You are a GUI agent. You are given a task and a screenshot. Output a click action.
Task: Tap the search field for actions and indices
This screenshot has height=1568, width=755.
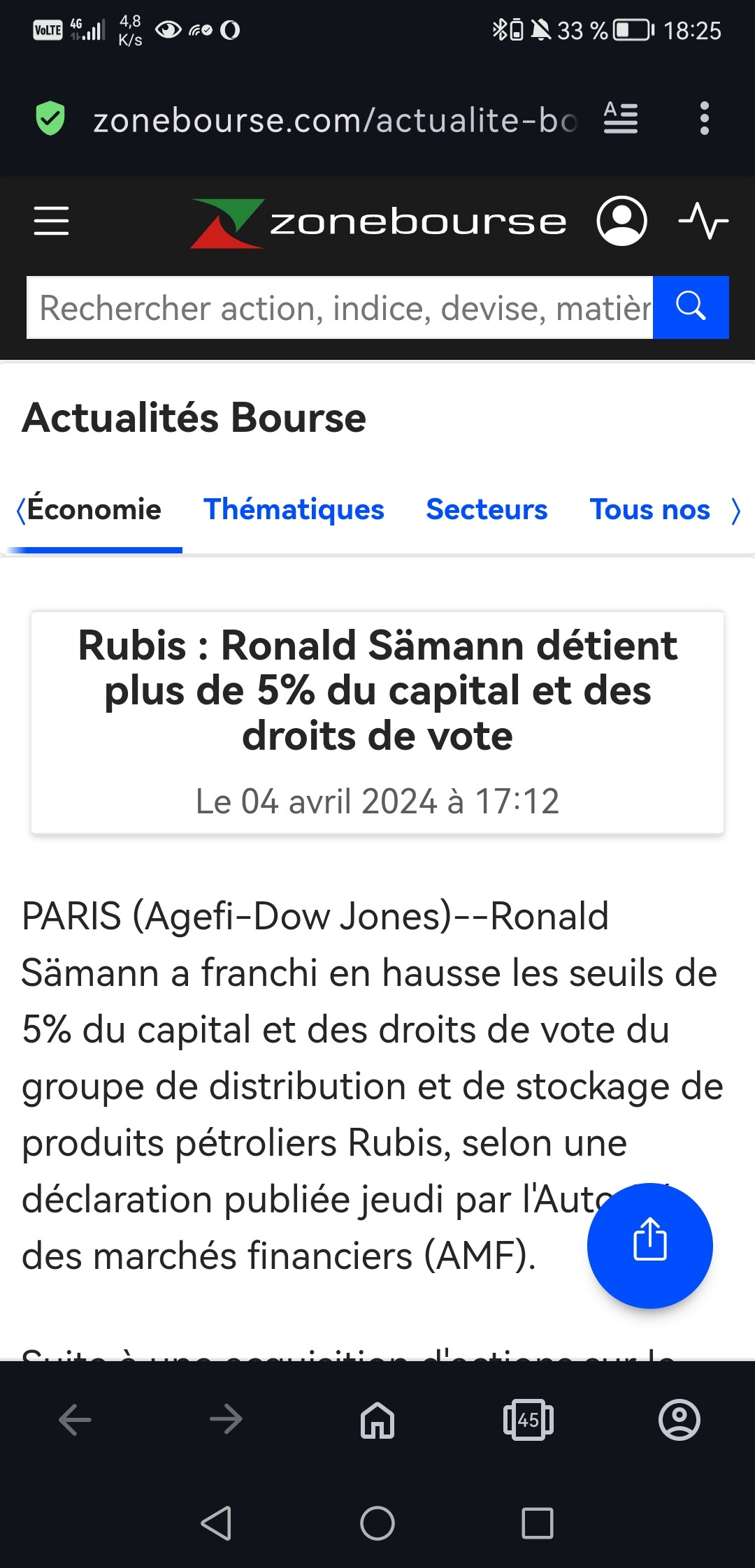pos(340,307)
